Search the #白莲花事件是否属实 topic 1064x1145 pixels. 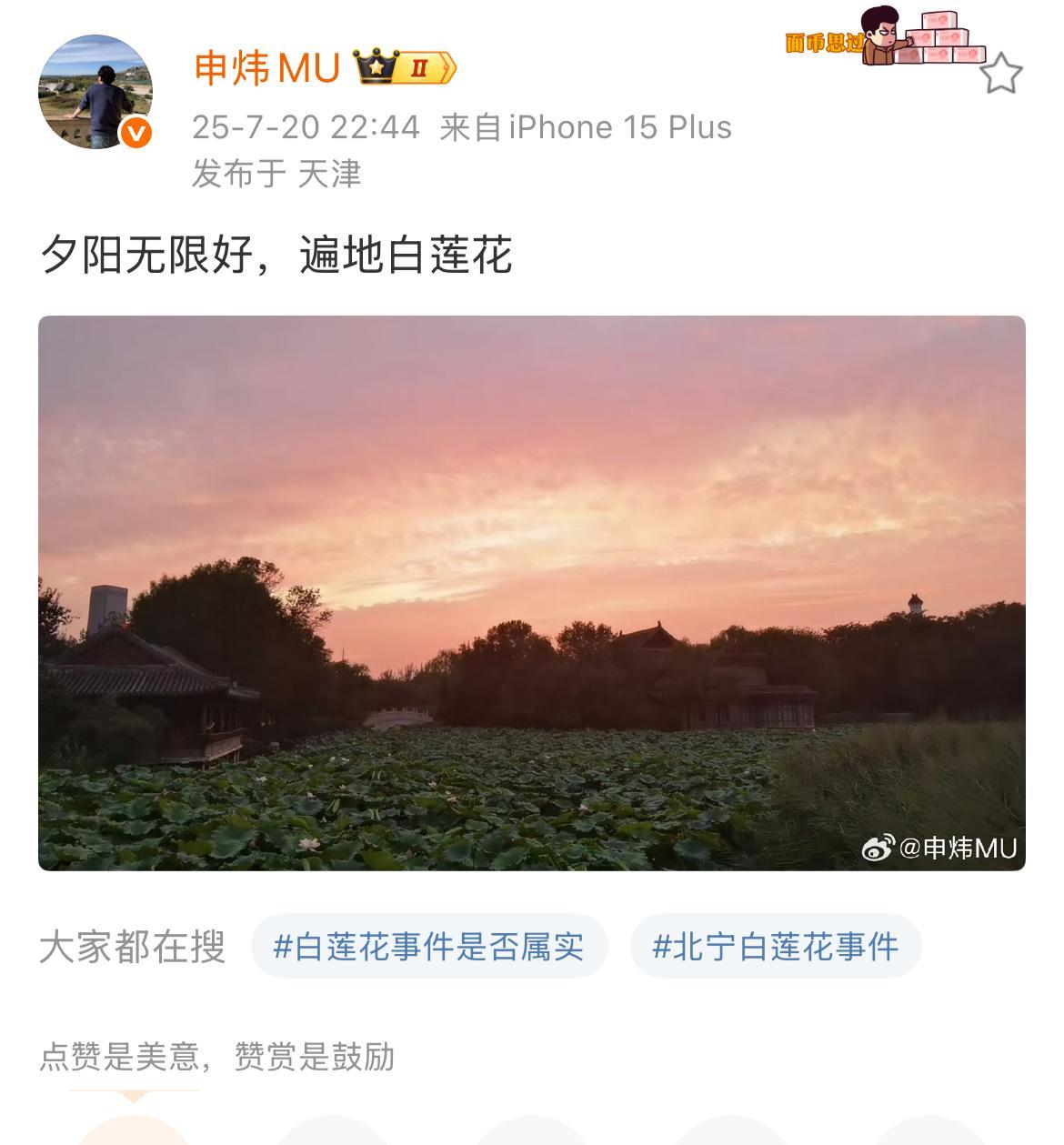pos(428,947)
